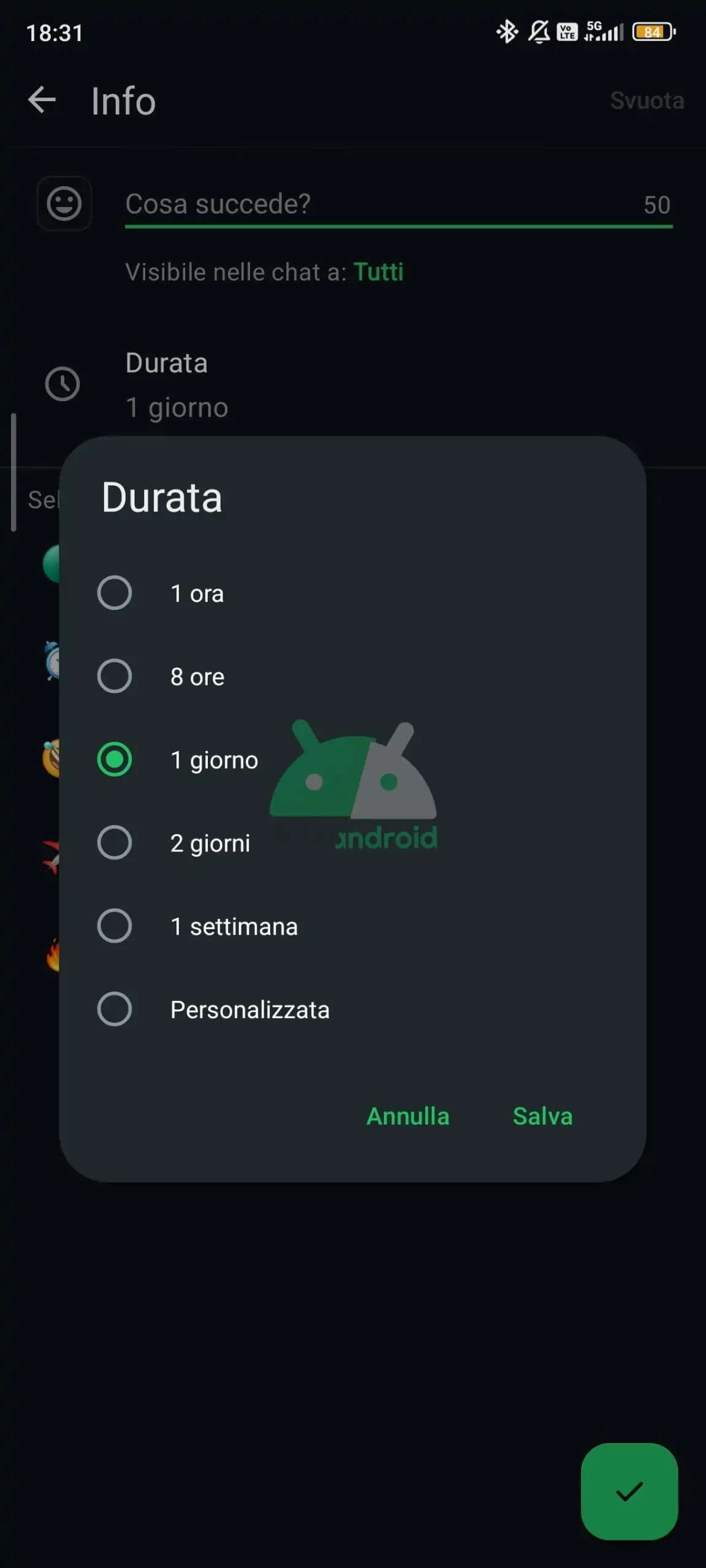This screenshot has width=706, height=1568.
Task: Tap Svuota to clear the info
Action: tap(647, 100)
